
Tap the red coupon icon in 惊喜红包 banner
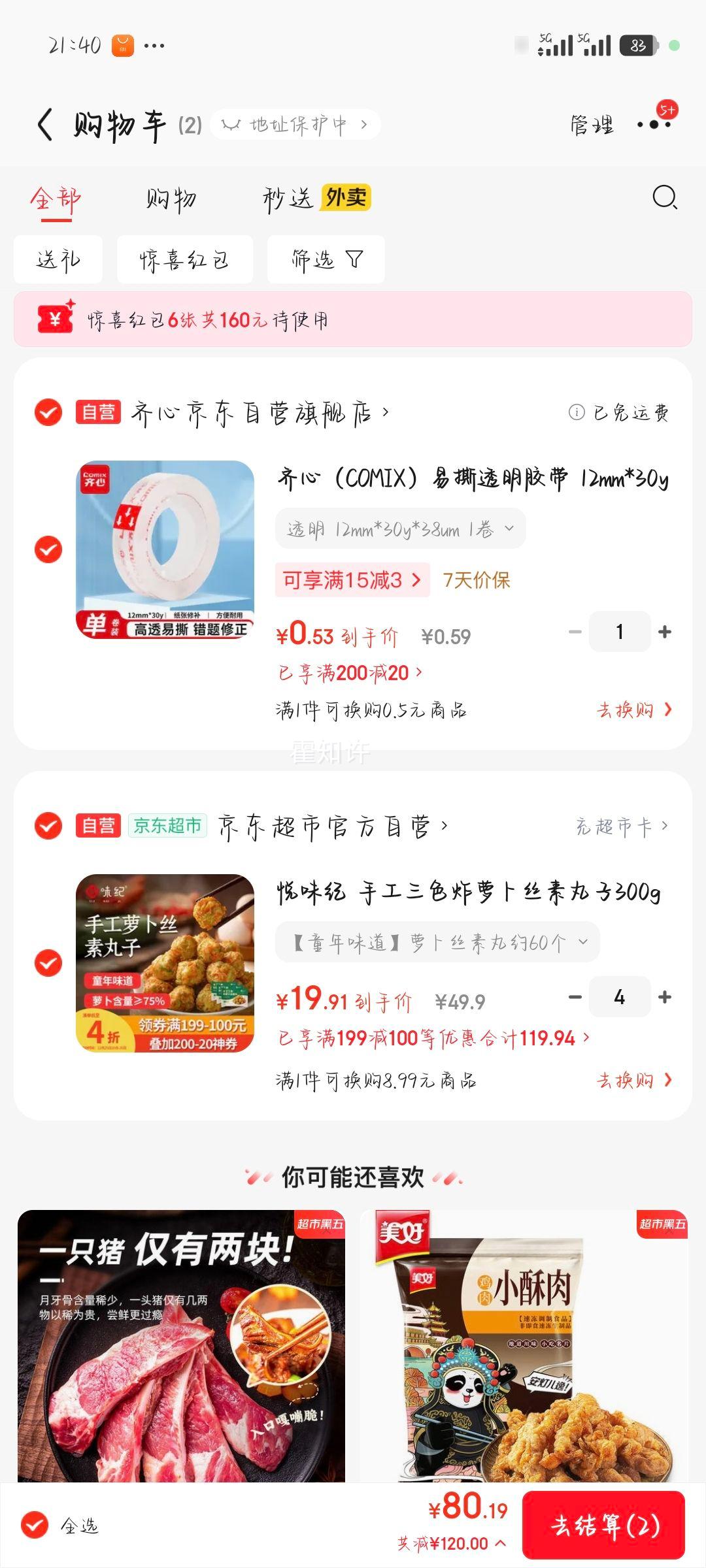pyautogui.click(x=56, y=320)
